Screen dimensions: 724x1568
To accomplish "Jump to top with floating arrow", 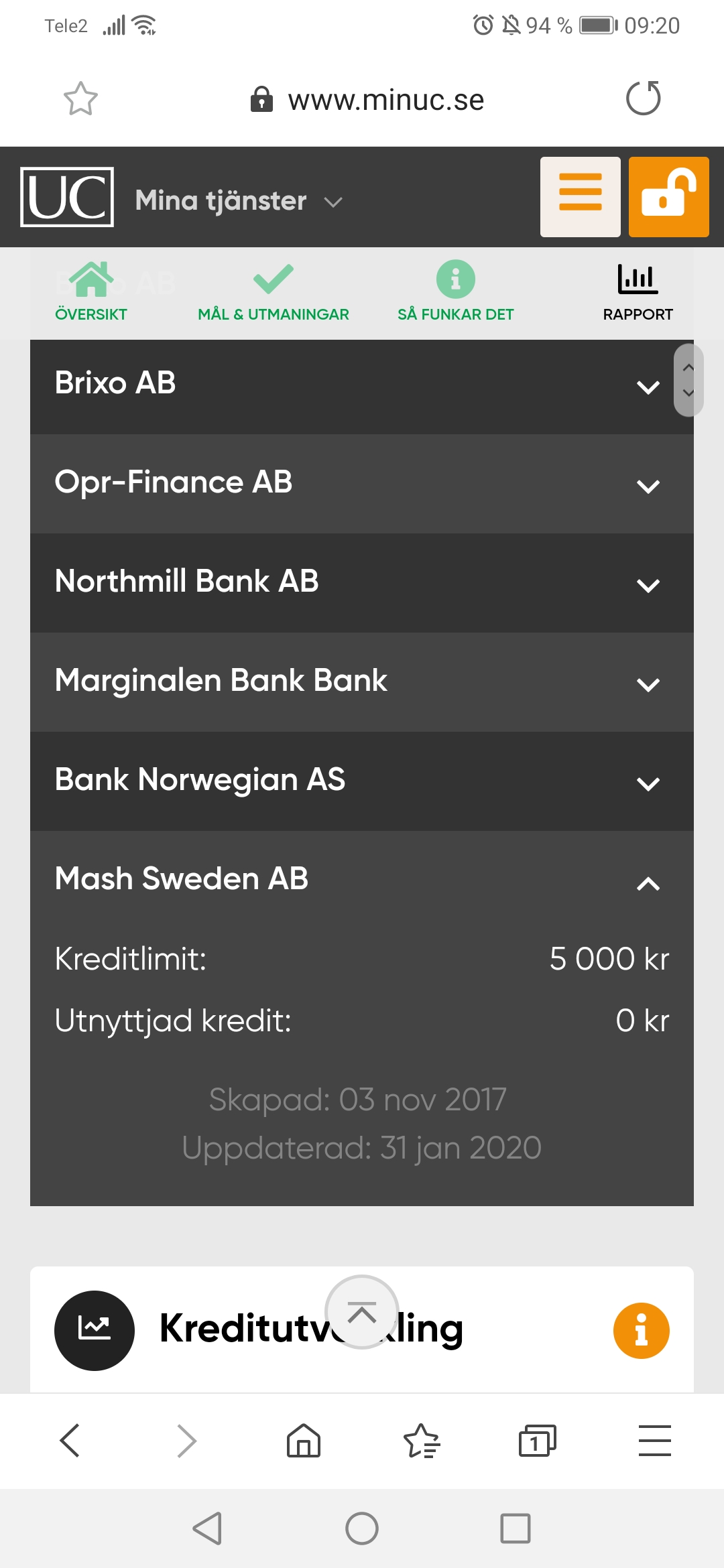I will (x=362, y=1312).
